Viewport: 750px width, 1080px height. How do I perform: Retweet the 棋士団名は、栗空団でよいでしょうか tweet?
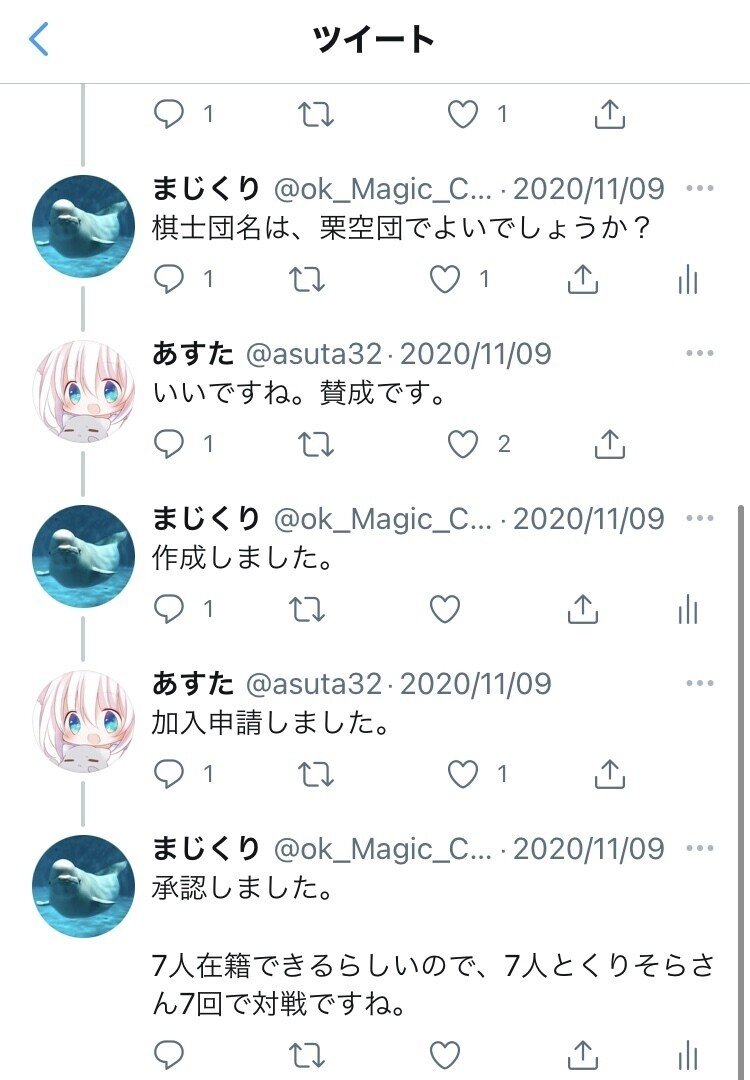click(x=306, y=281)
